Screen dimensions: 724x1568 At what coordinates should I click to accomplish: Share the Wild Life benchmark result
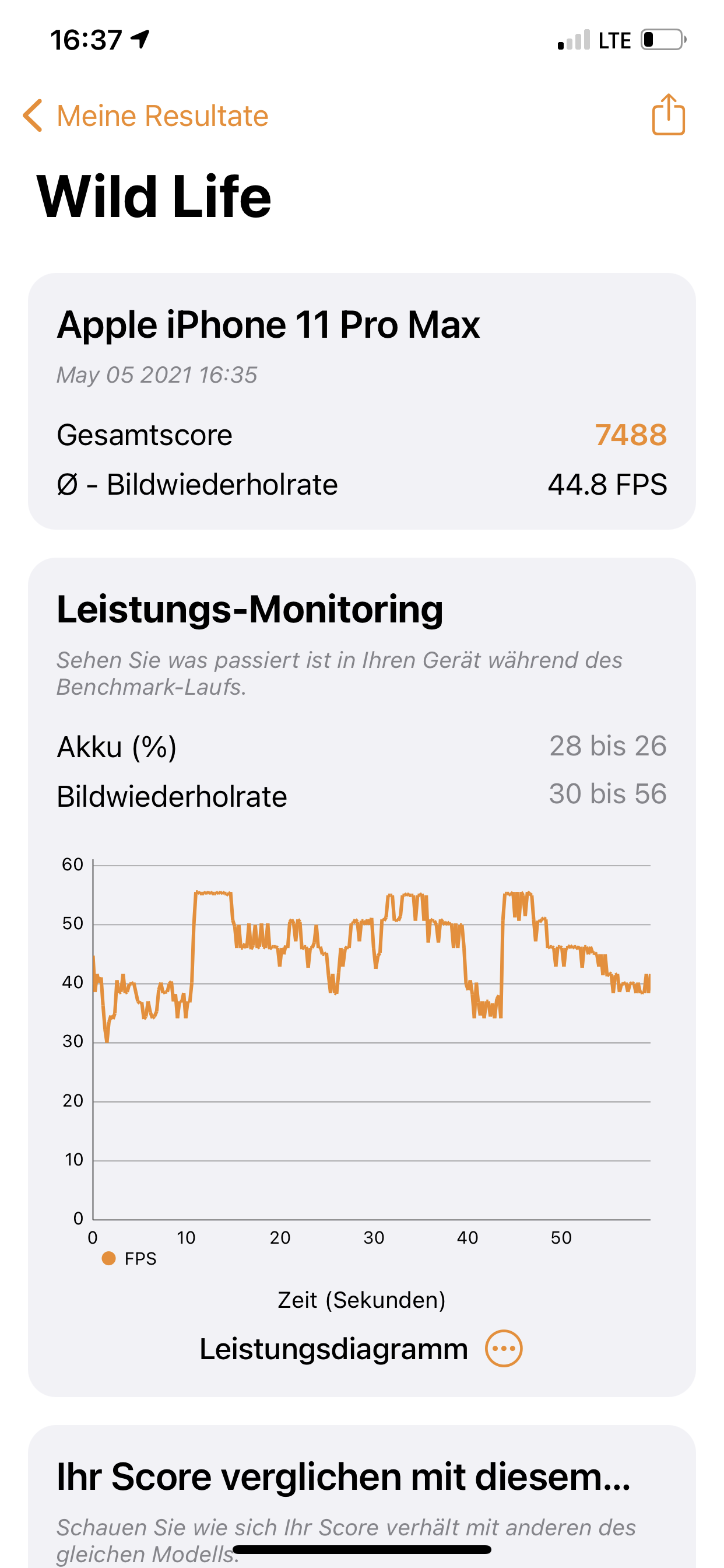coord(668,114)
